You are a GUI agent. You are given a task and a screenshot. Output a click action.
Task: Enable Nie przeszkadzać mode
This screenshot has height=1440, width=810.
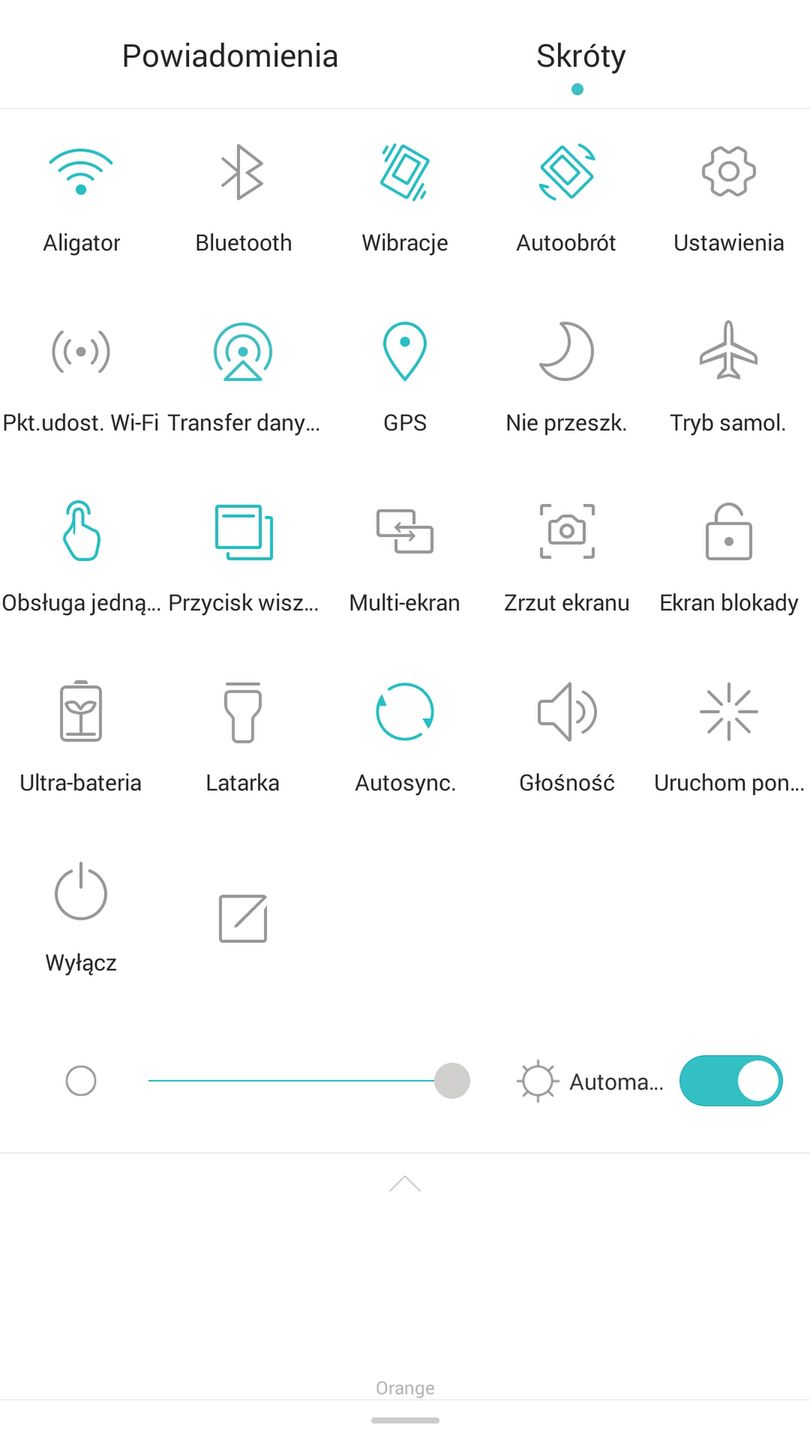tap(567, 352)
